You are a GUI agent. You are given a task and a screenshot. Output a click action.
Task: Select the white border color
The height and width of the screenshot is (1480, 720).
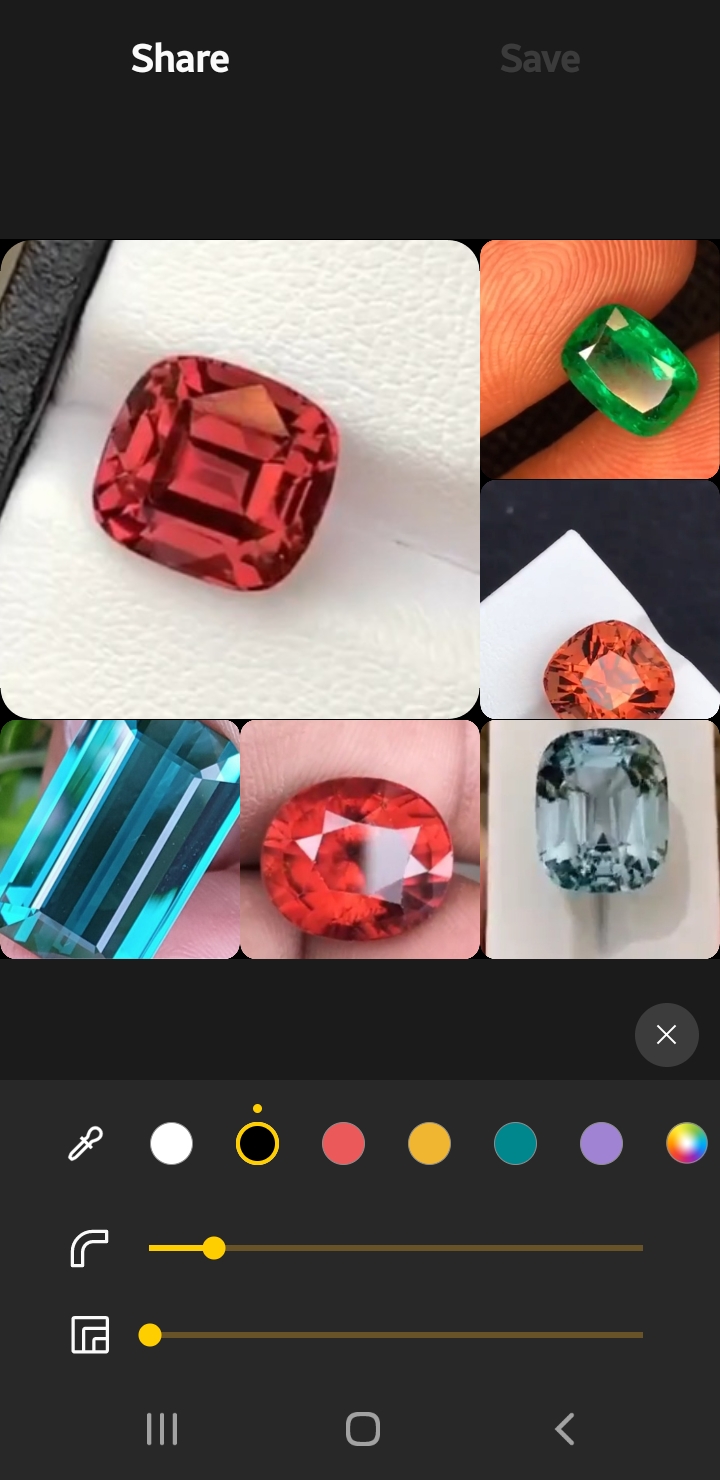click(171, 1143)
